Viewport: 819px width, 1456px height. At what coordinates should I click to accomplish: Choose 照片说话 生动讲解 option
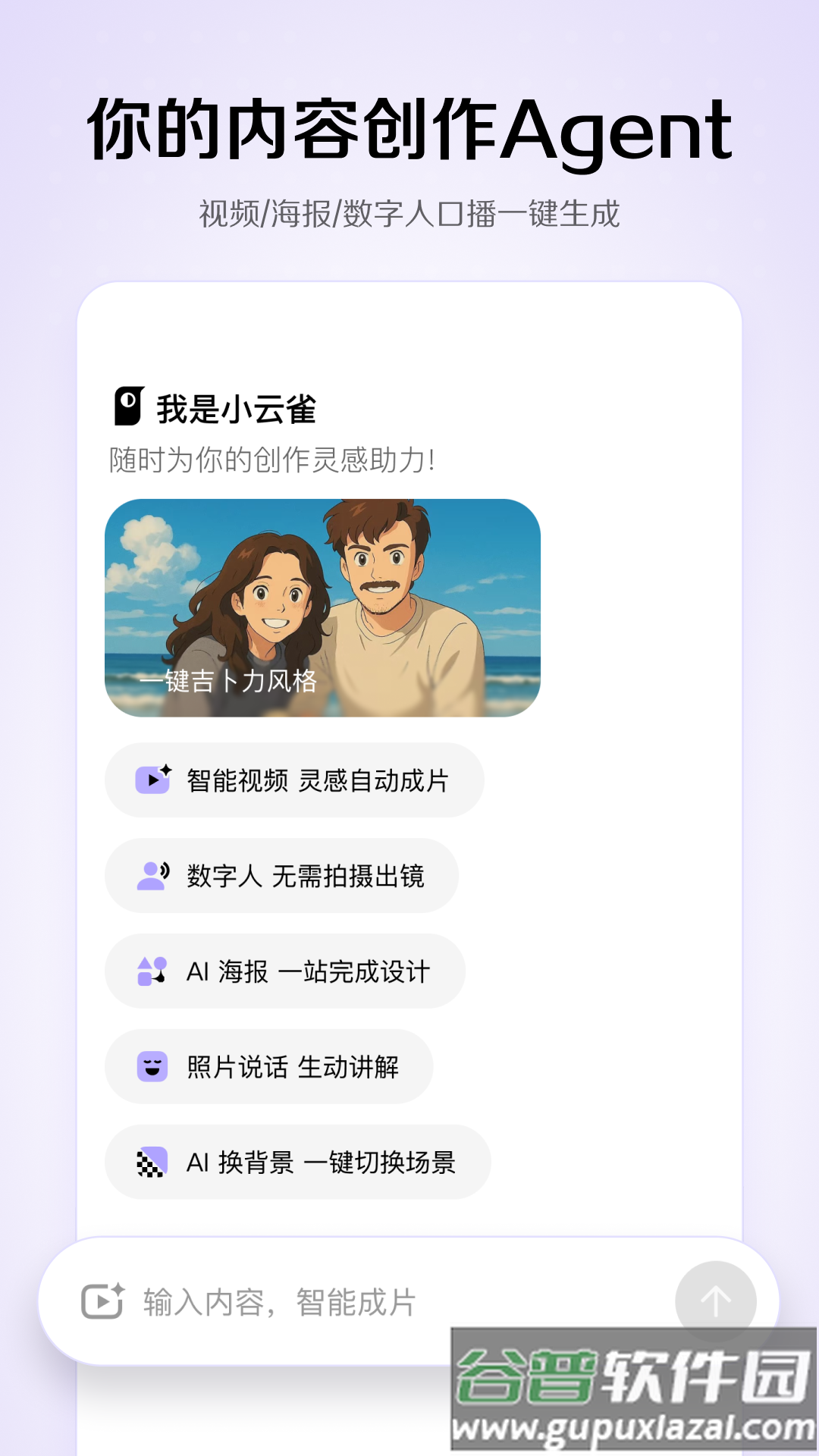(x=269, y=1067)
